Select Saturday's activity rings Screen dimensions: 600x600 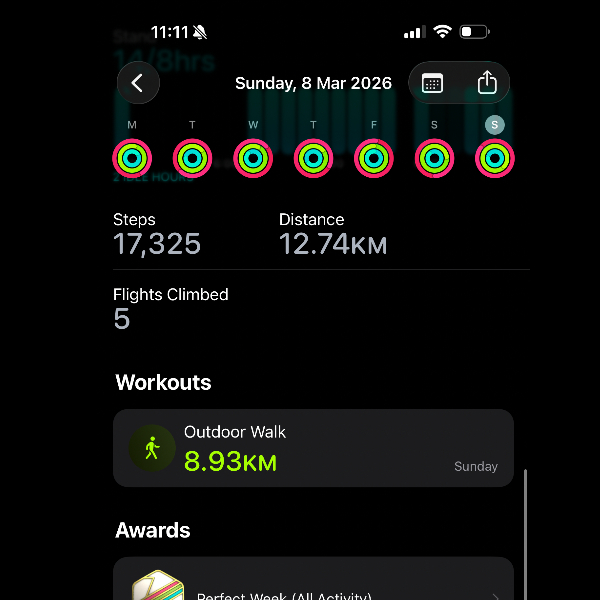click(x=434, y=158)
